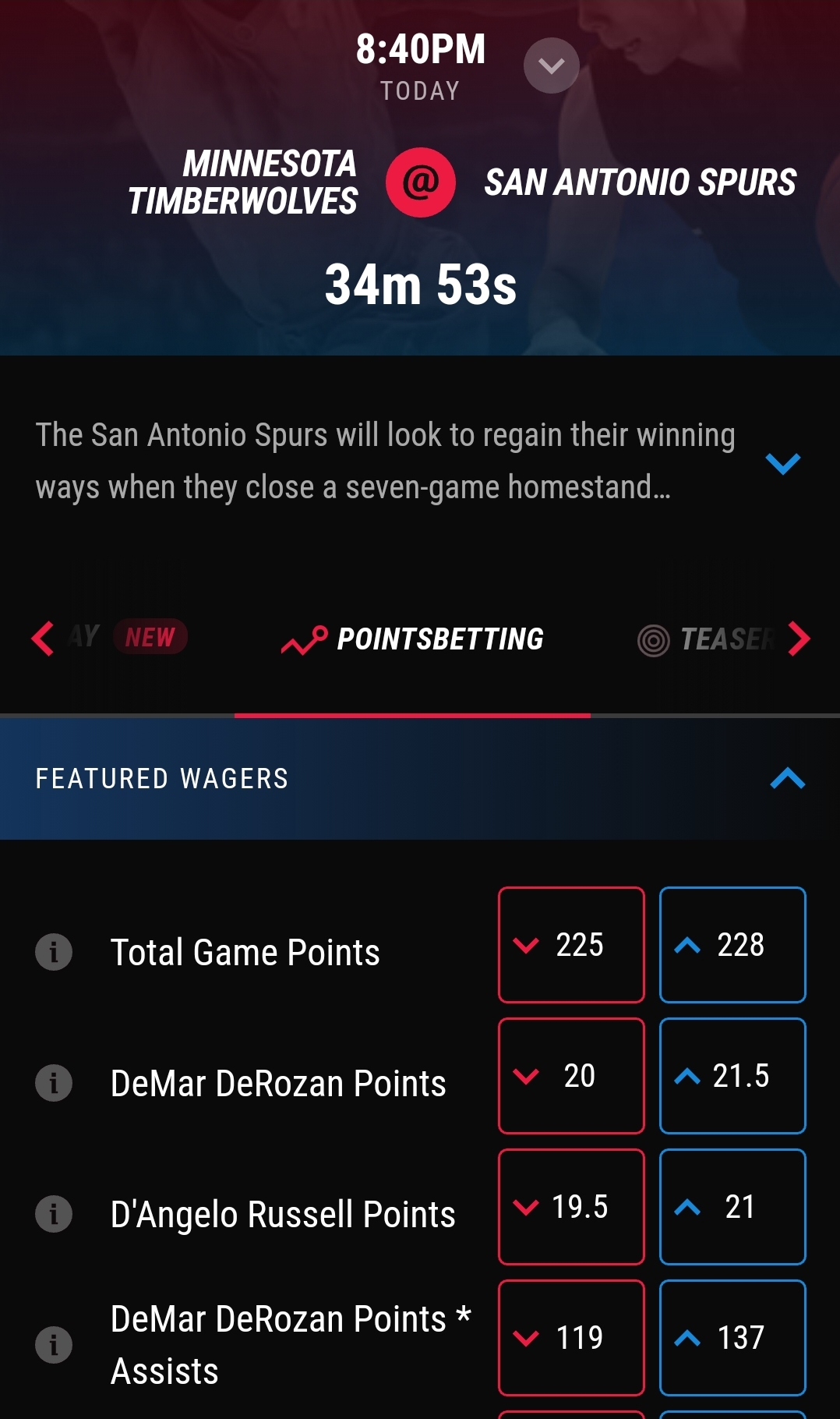Switch to the Teaser tab
840x1419 pixels.
[706, 639]
